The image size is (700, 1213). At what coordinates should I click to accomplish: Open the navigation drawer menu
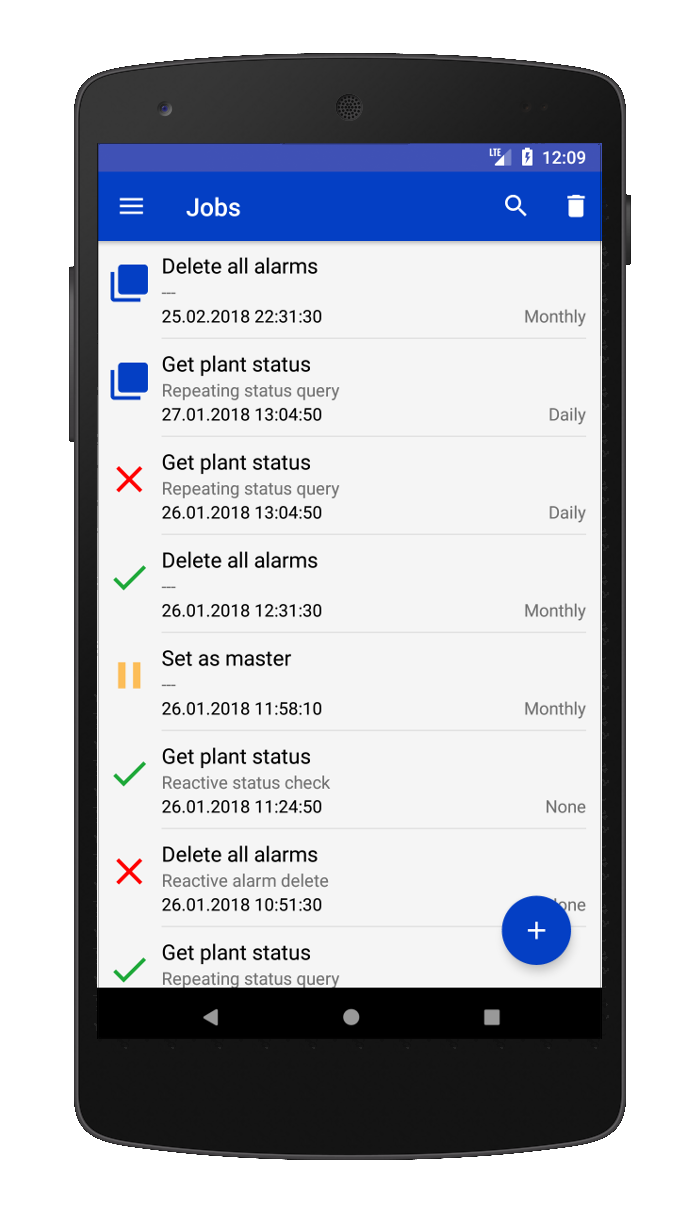click(131, 207)
